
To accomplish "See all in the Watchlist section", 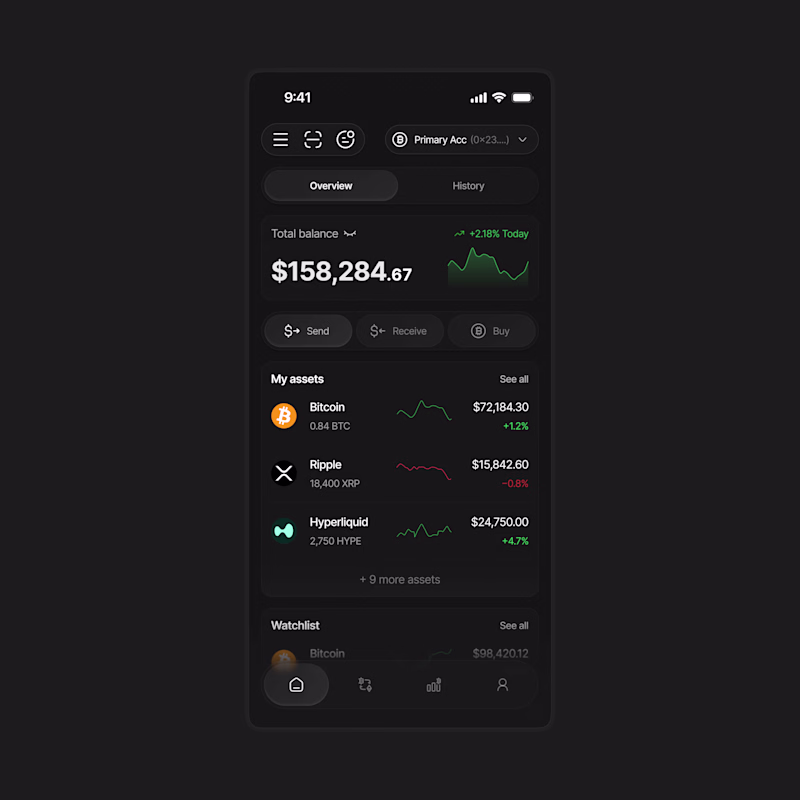I will tap(514, 626).
